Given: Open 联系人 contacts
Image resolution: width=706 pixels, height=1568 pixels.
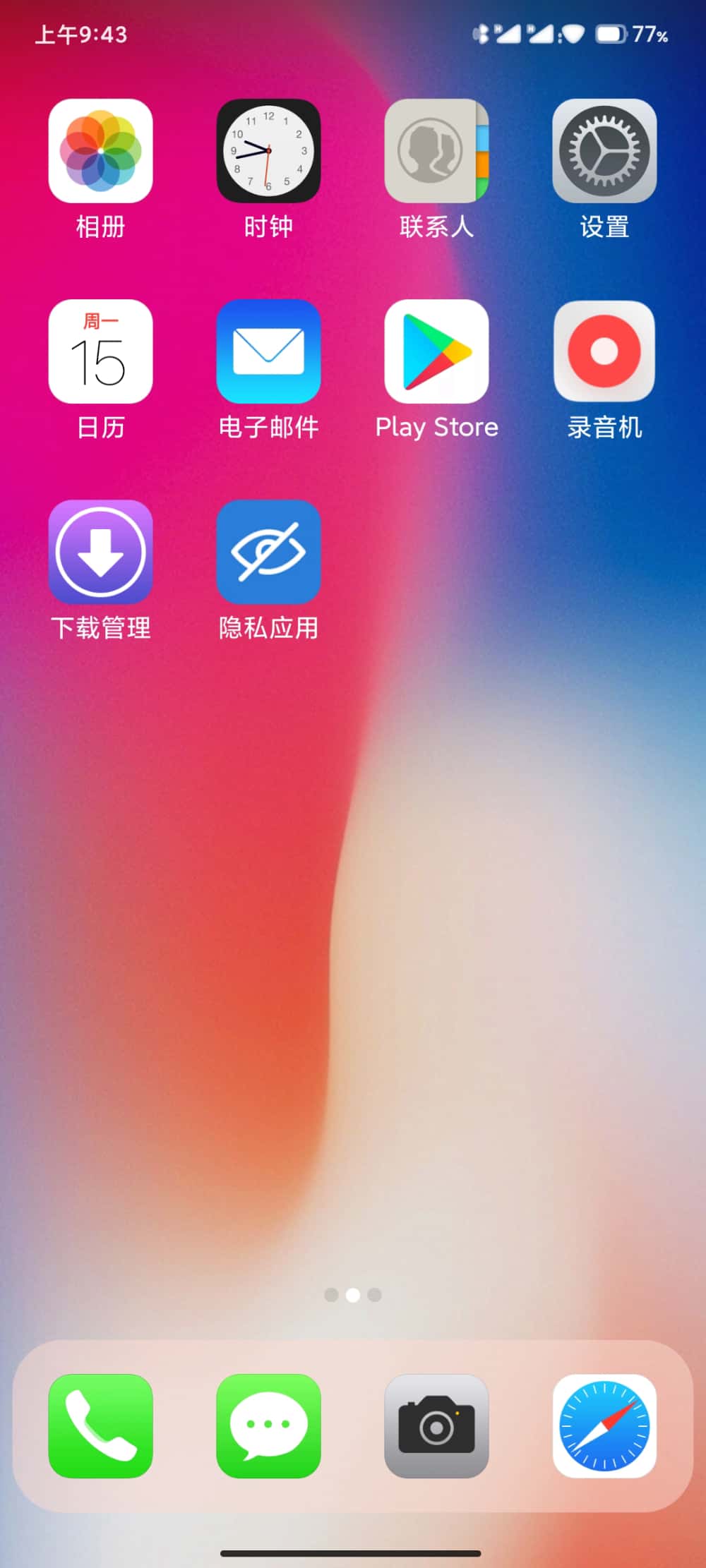Looking at the screenshot, I should (436, 151).
